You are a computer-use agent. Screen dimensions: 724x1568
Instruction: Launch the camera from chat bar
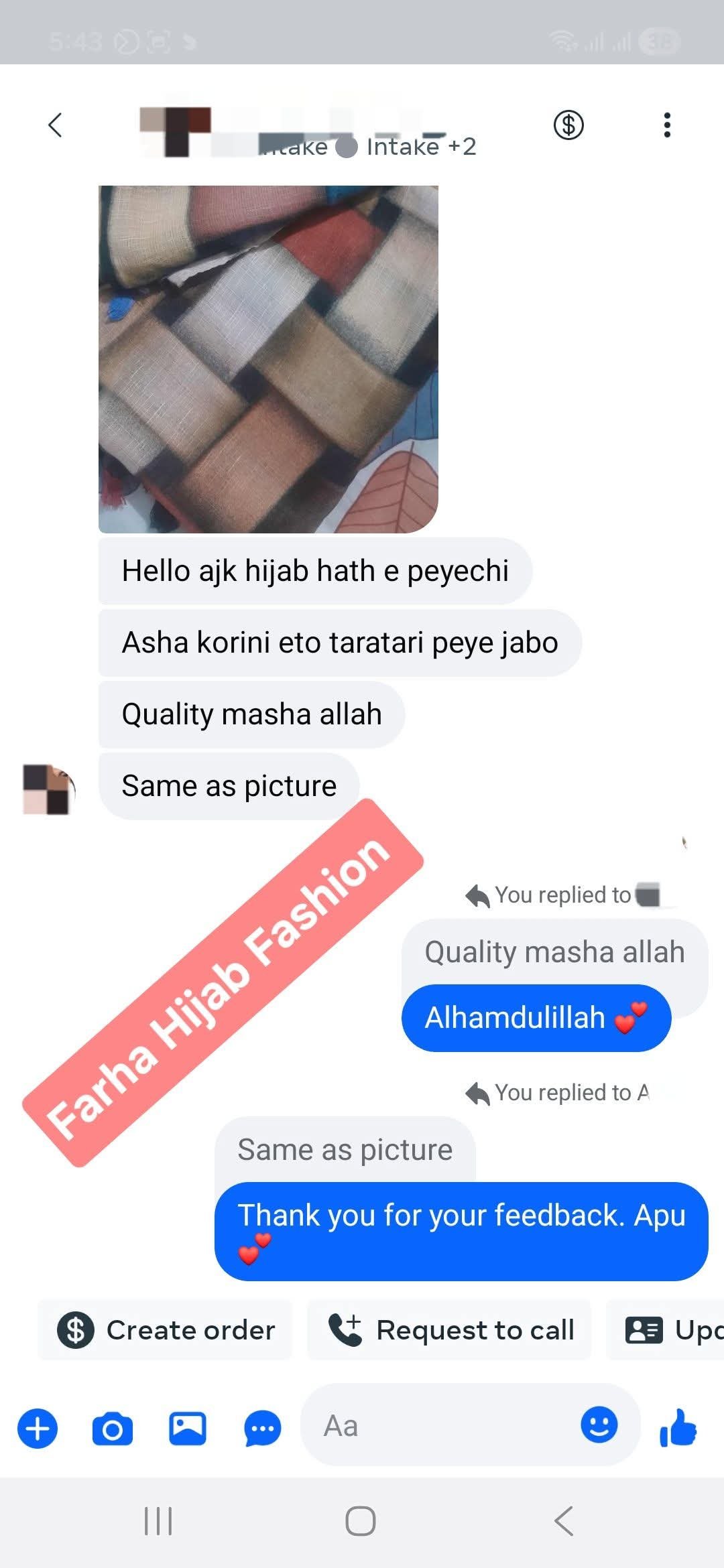[112, 1428]
